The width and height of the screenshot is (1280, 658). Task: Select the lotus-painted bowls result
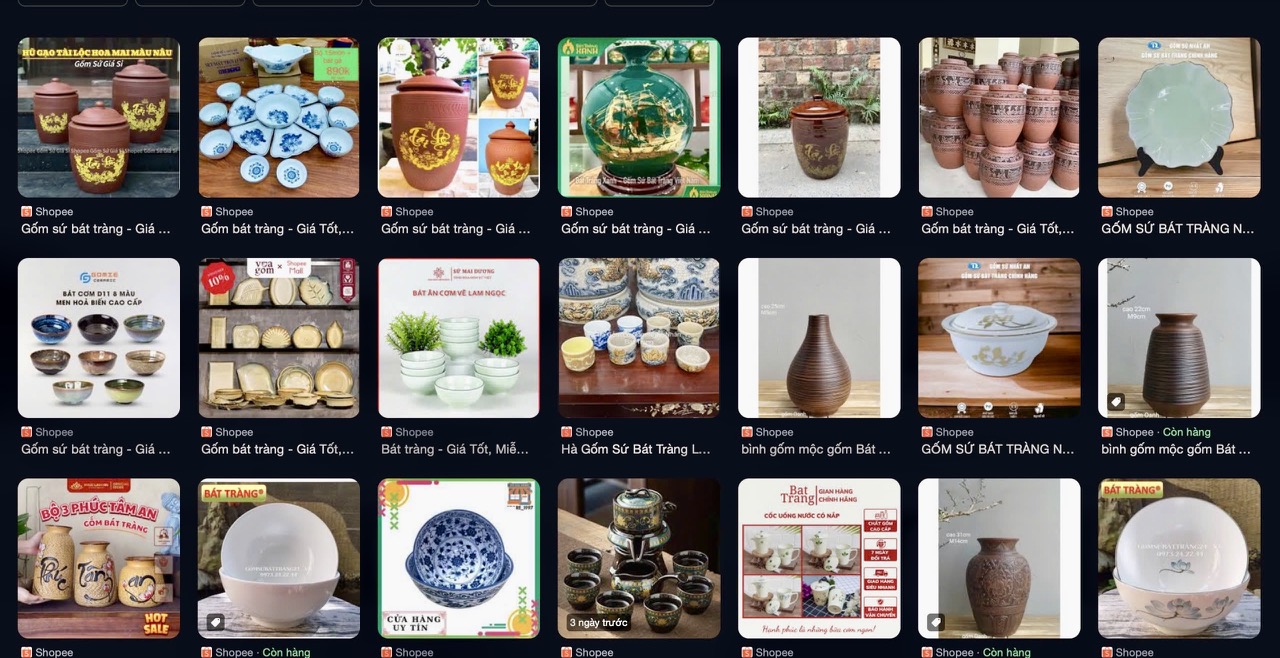click(1179, 558)
